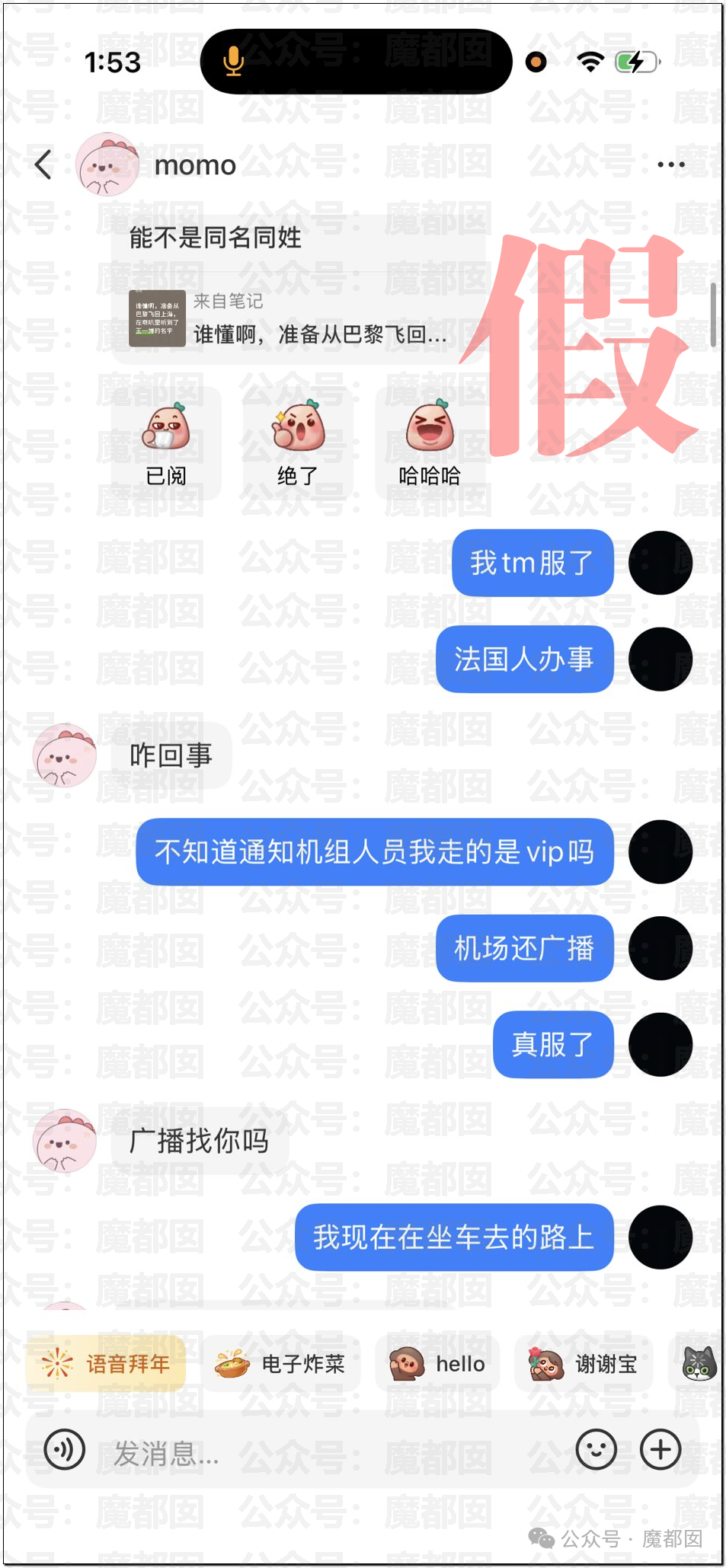Viewport: 726px width, 1568px height.
Task: Tap momo's avatar beside 咋回事
Action: click(65, 755)
